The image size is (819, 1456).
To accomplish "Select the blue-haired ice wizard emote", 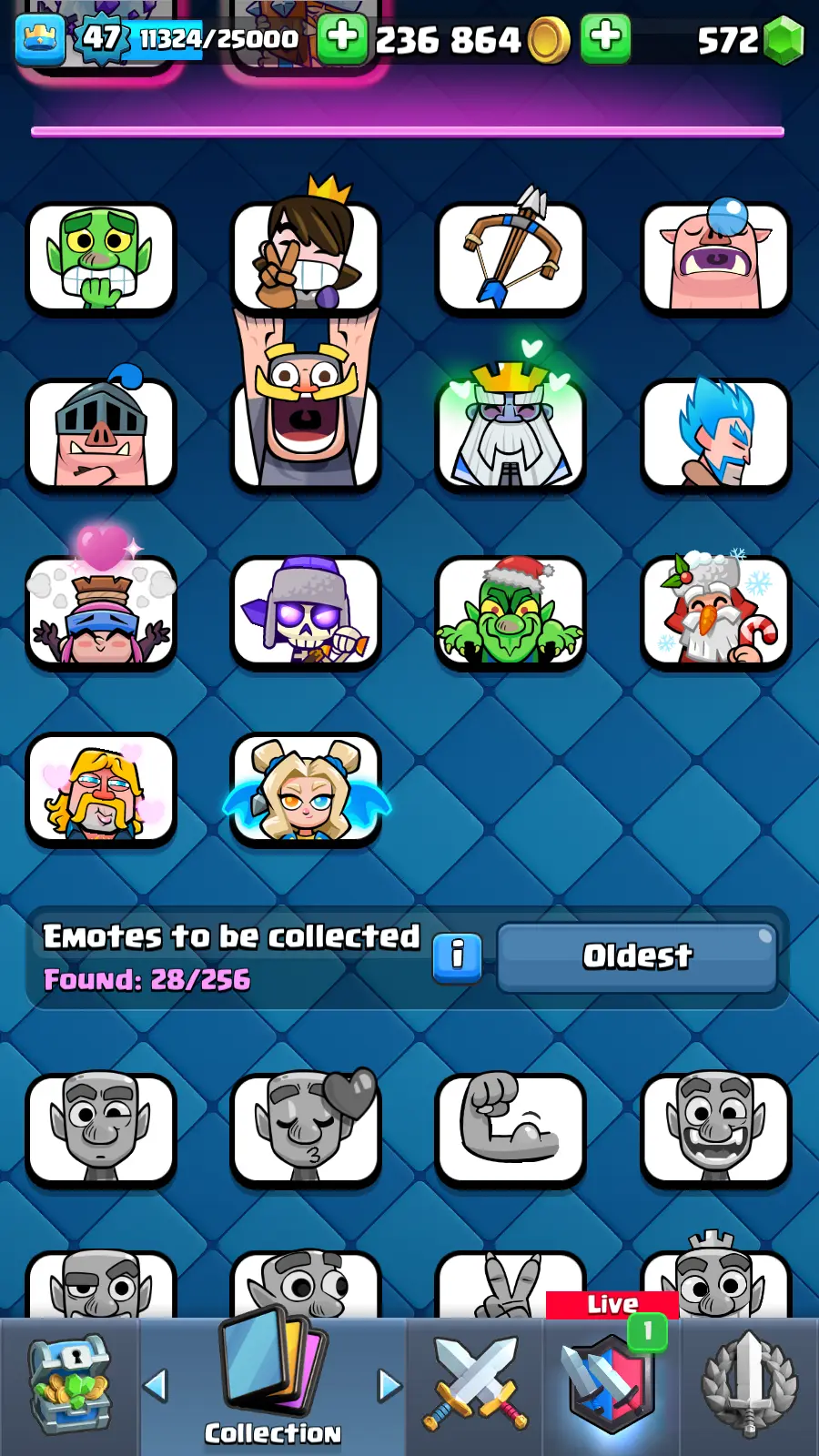I will click(716, 435).
